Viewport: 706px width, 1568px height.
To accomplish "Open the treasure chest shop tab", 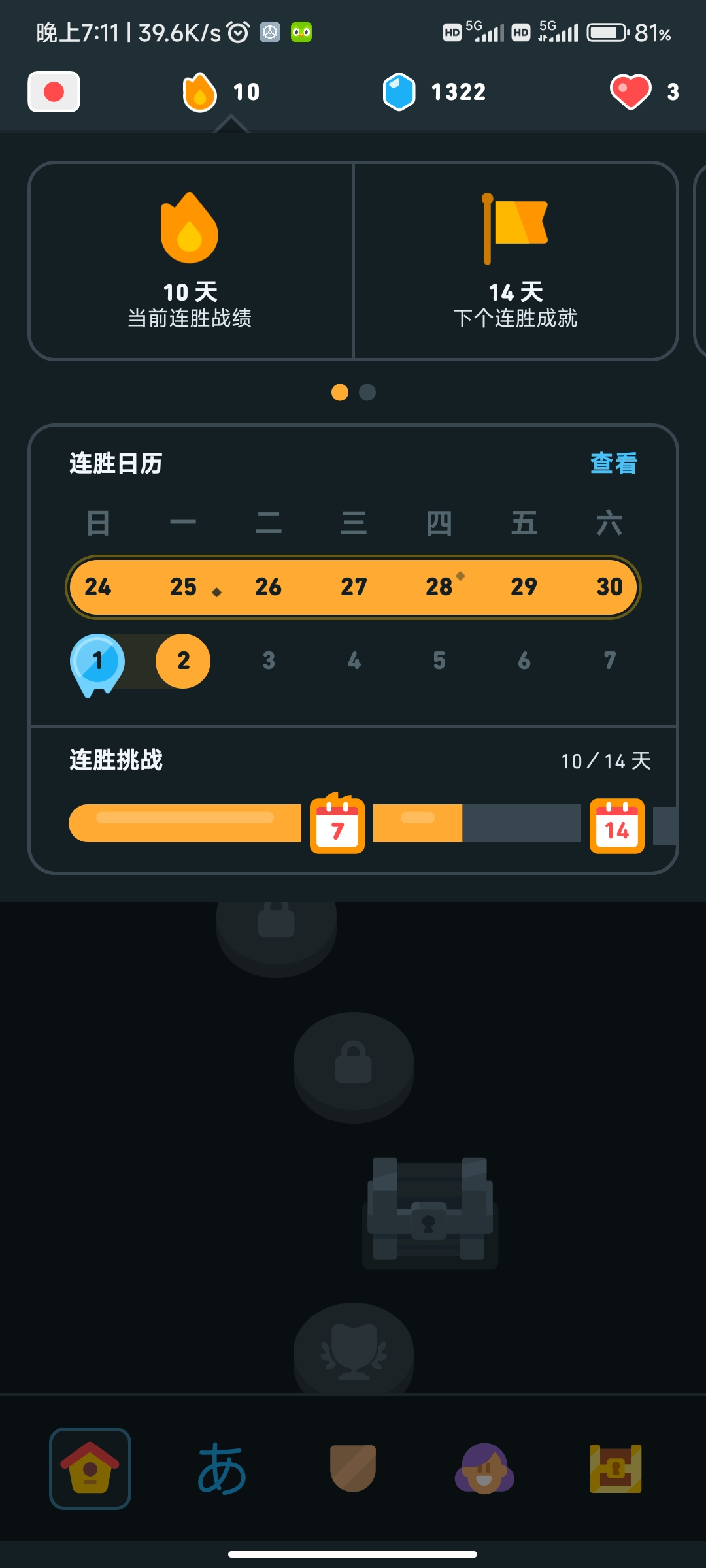I will (615, 1468).
